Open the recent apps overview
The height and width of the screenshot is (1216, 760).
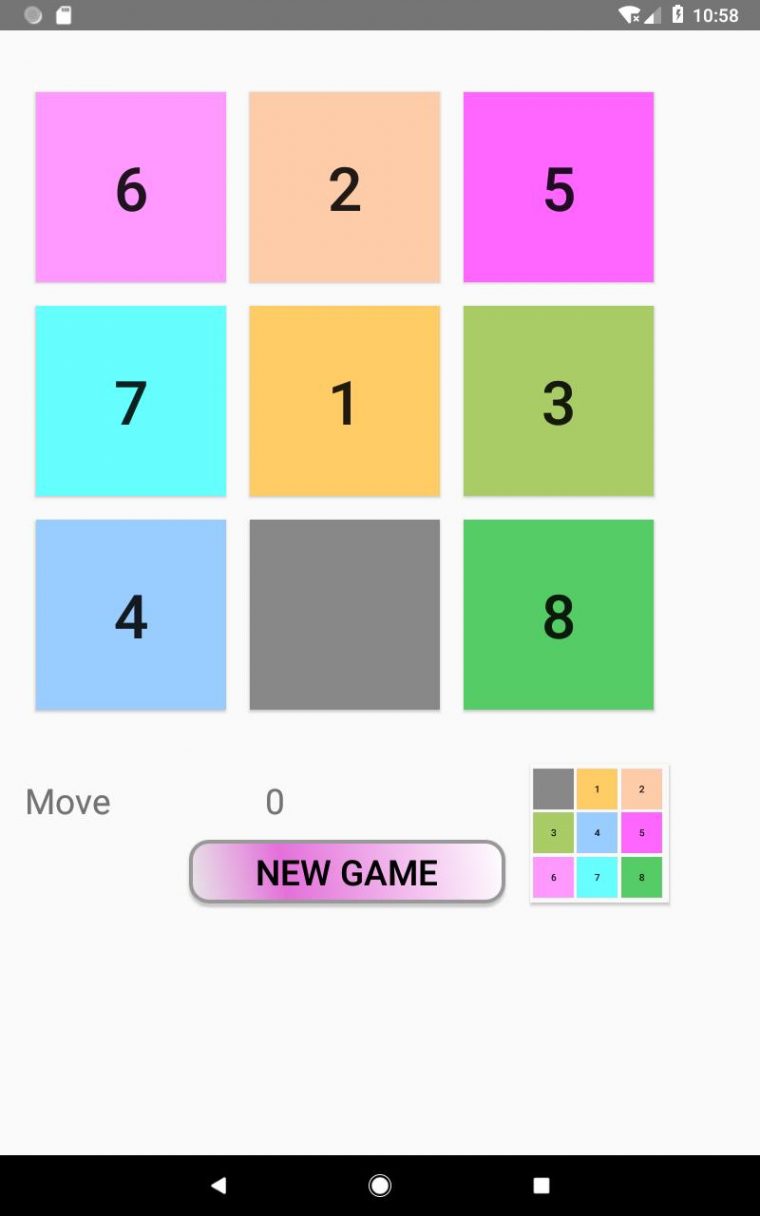click(541, 1185)
